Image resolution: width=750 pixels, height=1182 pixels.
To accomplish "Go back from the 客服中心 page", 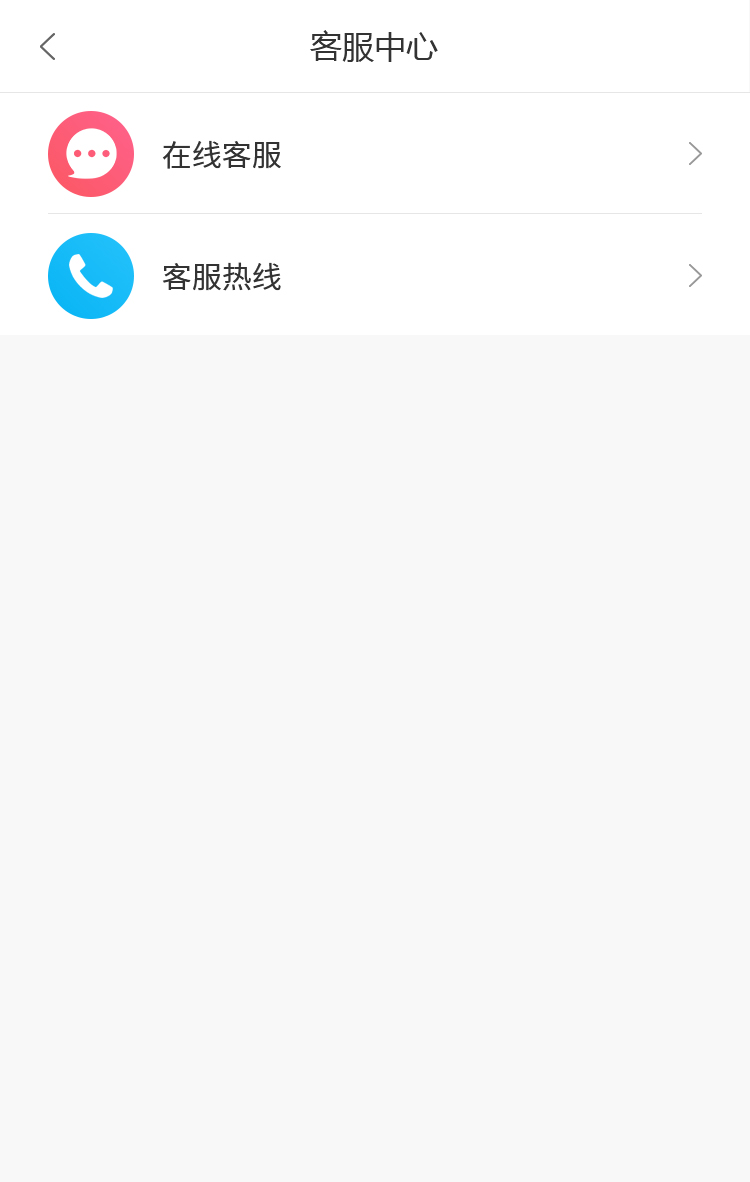I will click(x=47, y=47).
